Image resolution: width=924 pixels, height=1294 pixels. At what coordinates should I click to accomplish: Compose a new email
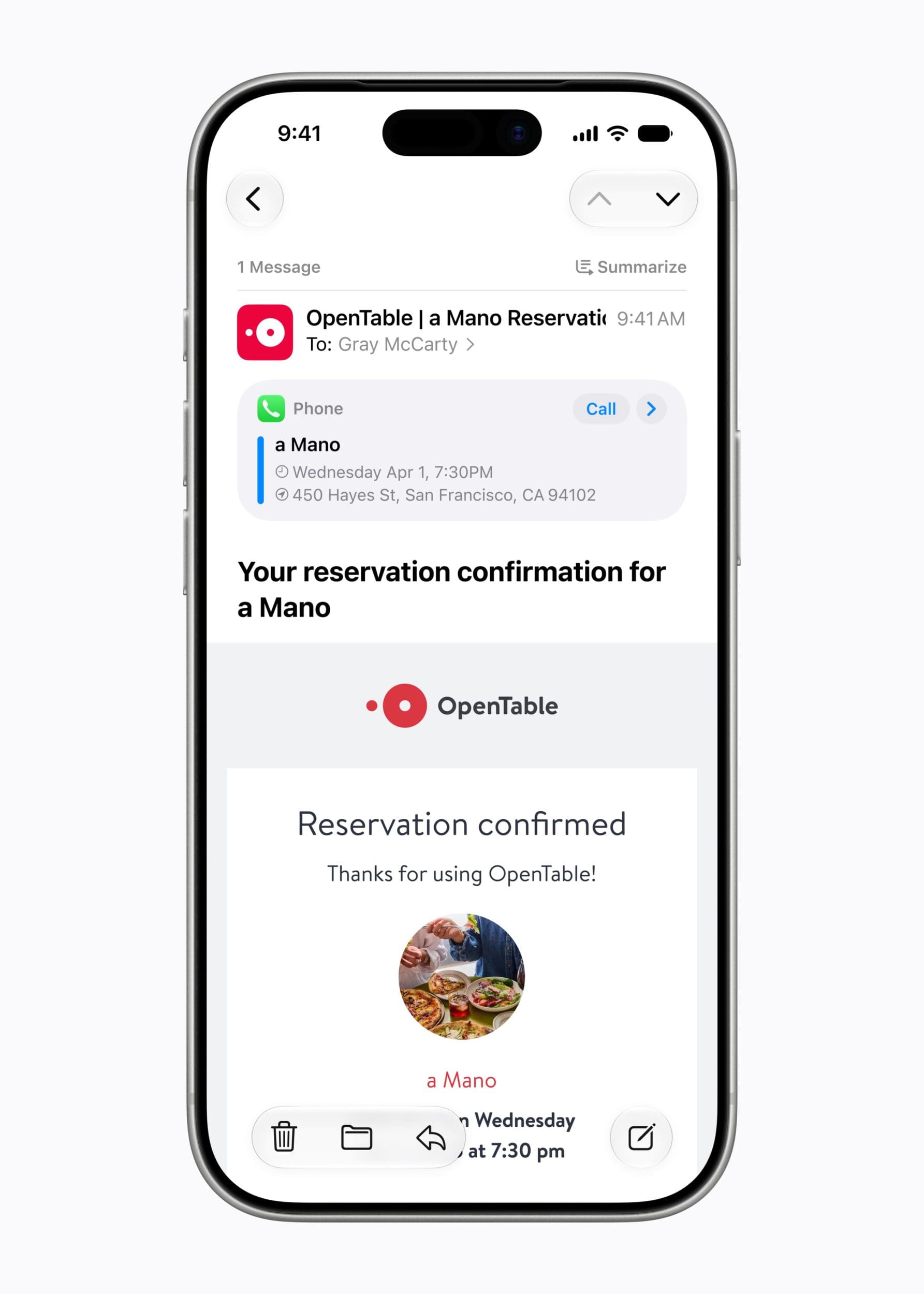pos(641,1137)
